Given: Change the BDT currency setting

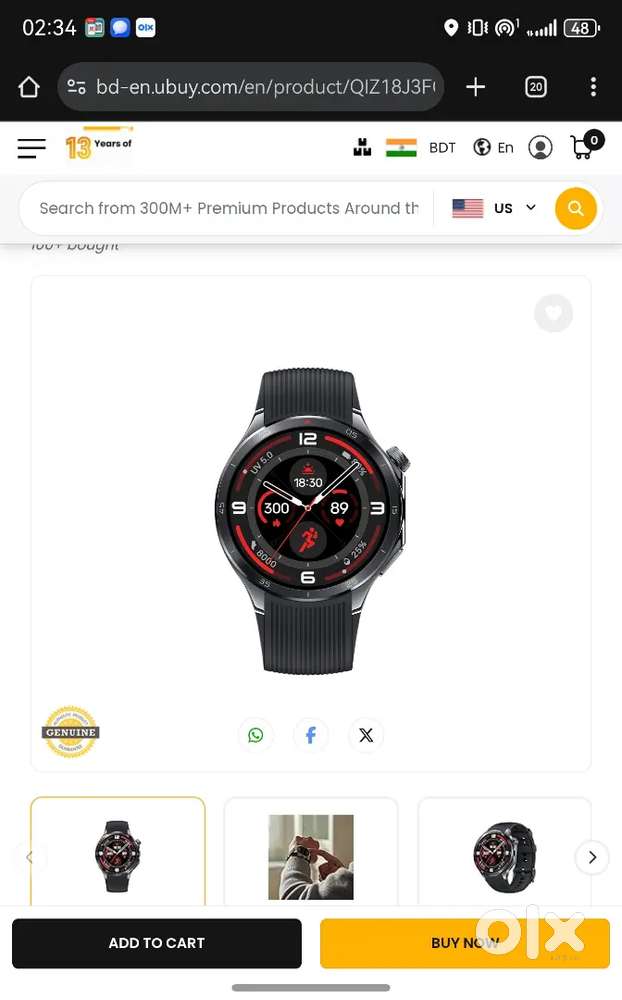Looking at the screenshot, I should click(x=442, y=148).
